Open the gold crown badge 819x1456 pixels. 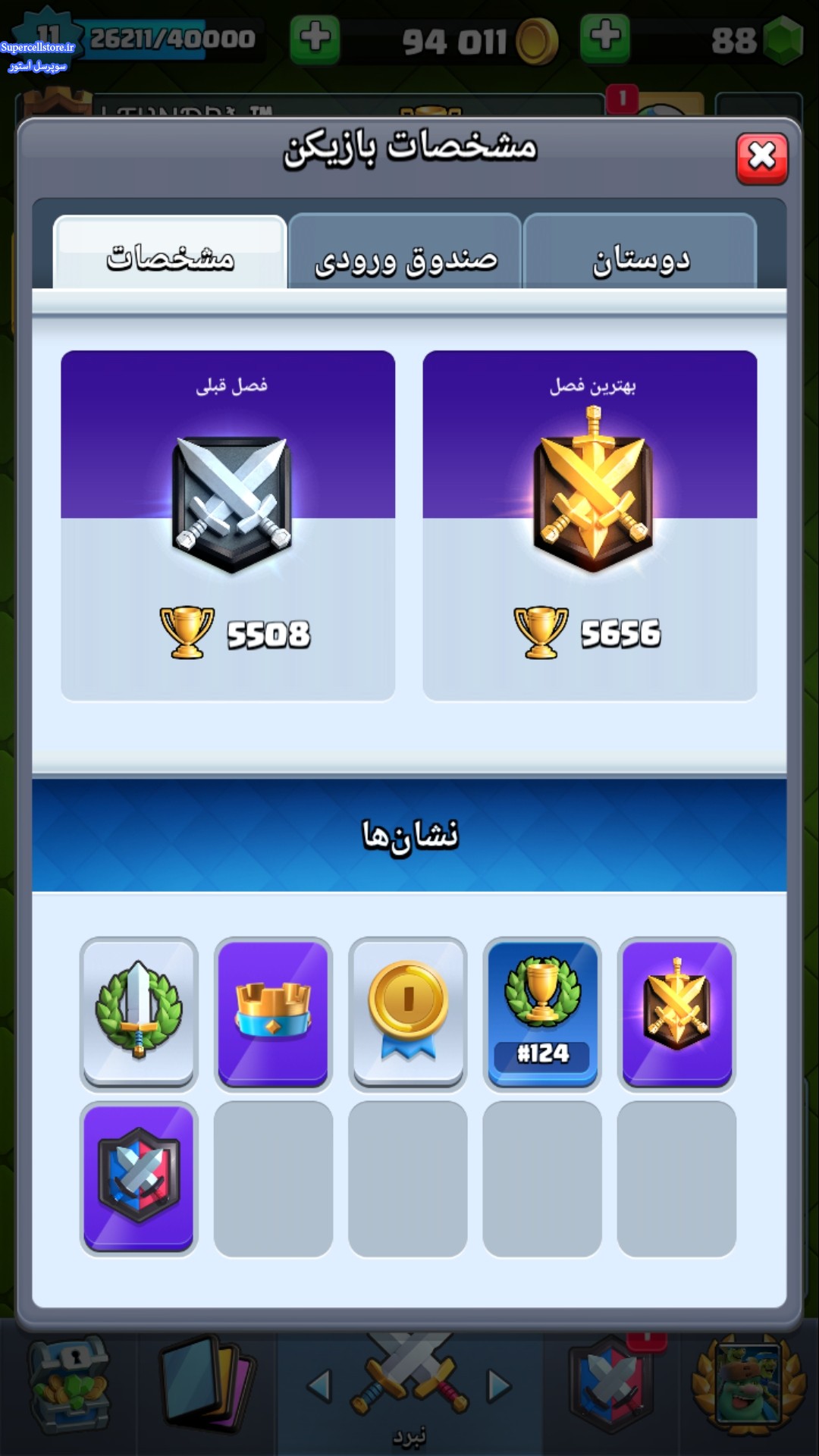click(273, 1014)
